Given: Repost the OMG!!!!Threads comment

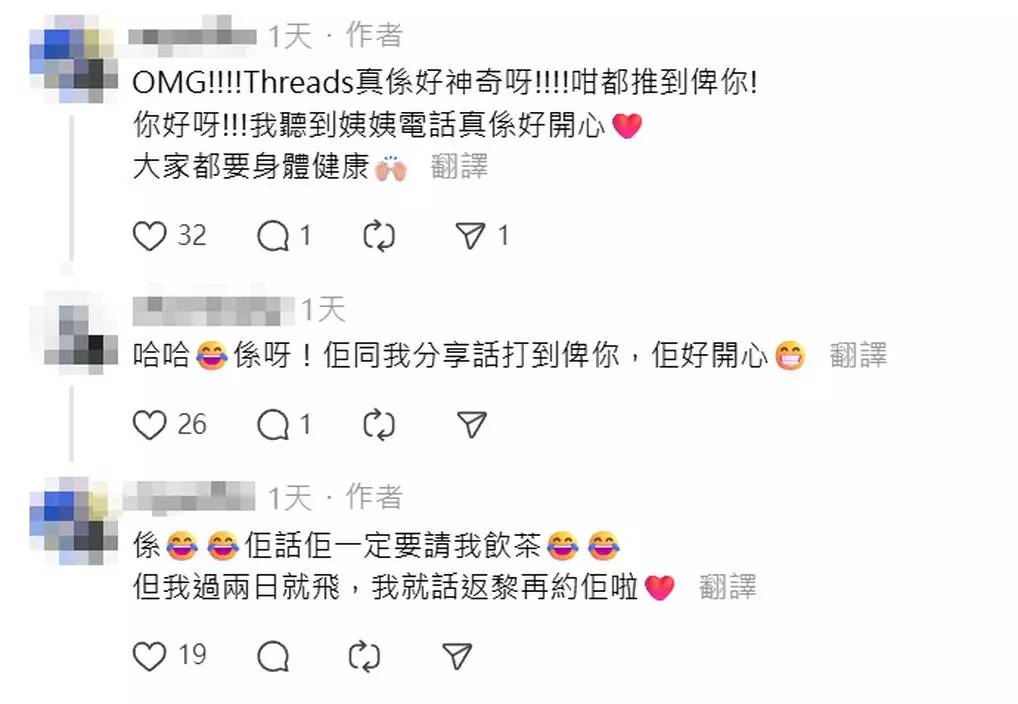Looking at the screenshot, I should [379, 236].
